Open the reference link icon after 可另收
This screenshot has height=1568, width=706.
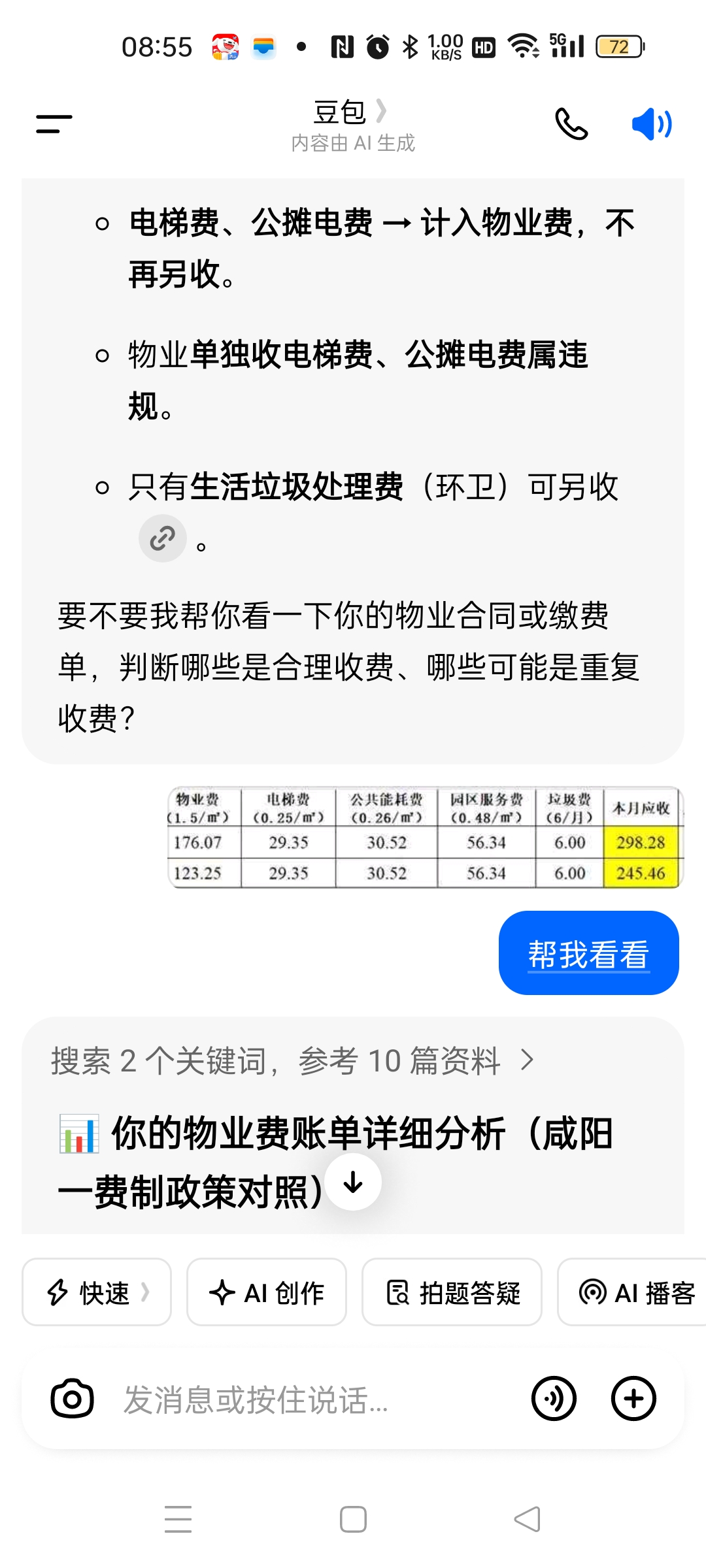162,538
